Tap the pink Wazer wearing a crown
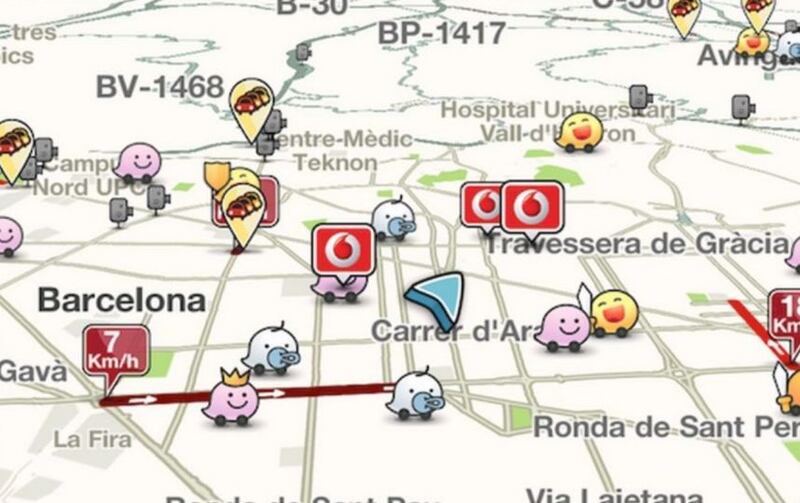This screenshot has height=503, width=800. 232,397
